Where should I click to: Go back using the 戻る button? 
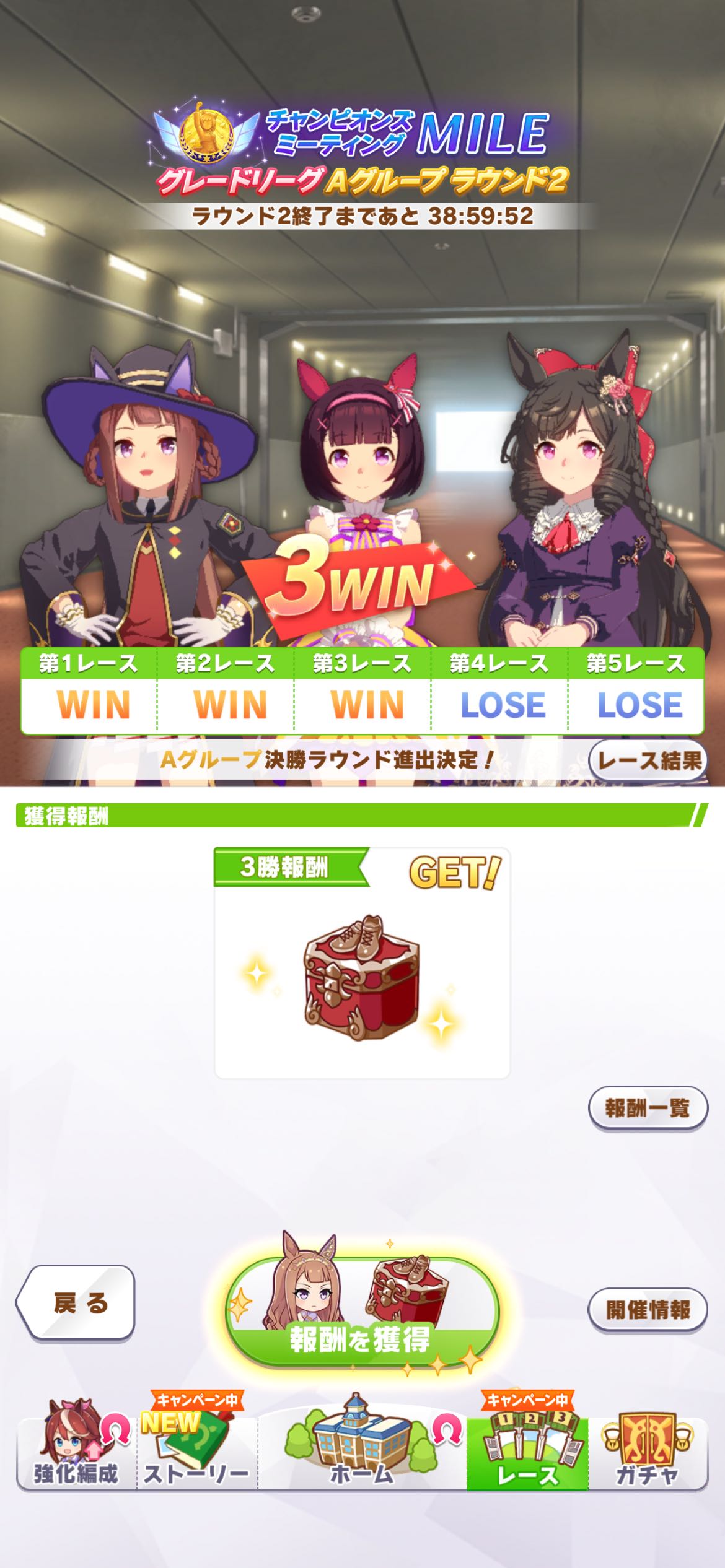(77, 1303)
